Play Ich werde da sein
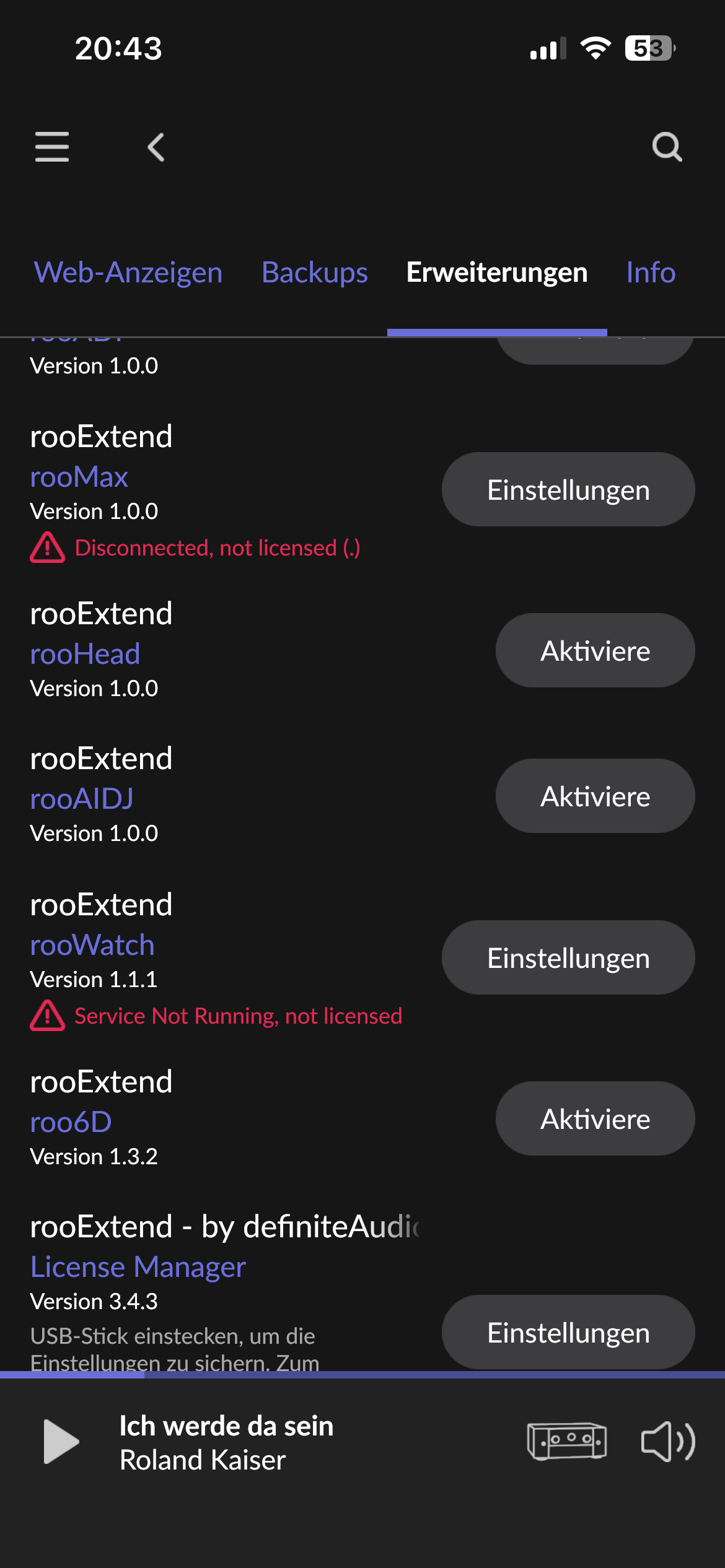 pos(61,1441)
